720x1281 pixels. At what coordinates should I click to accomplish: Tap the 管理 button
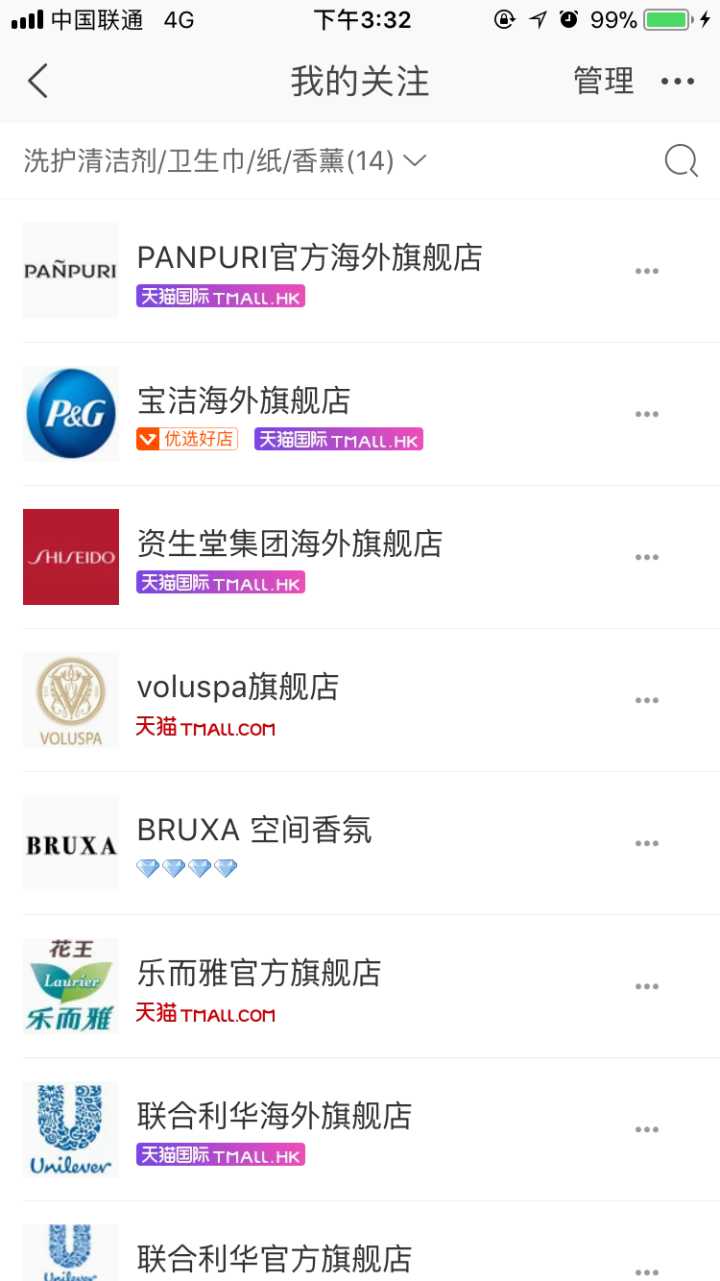603,81
